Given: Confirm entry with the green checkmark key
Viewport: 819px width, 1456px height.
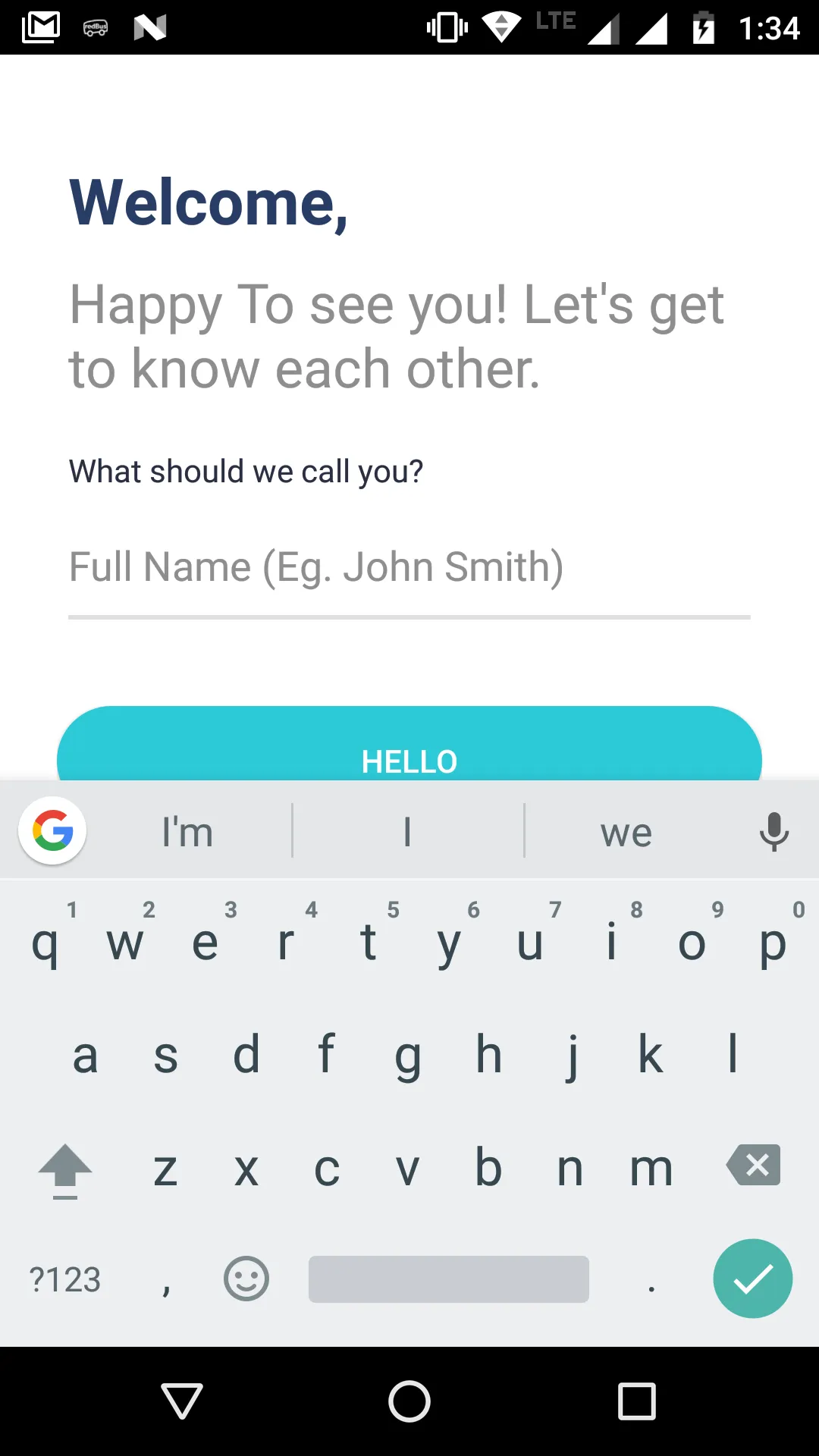Looking at the screenshot, I should (752, 1279).
